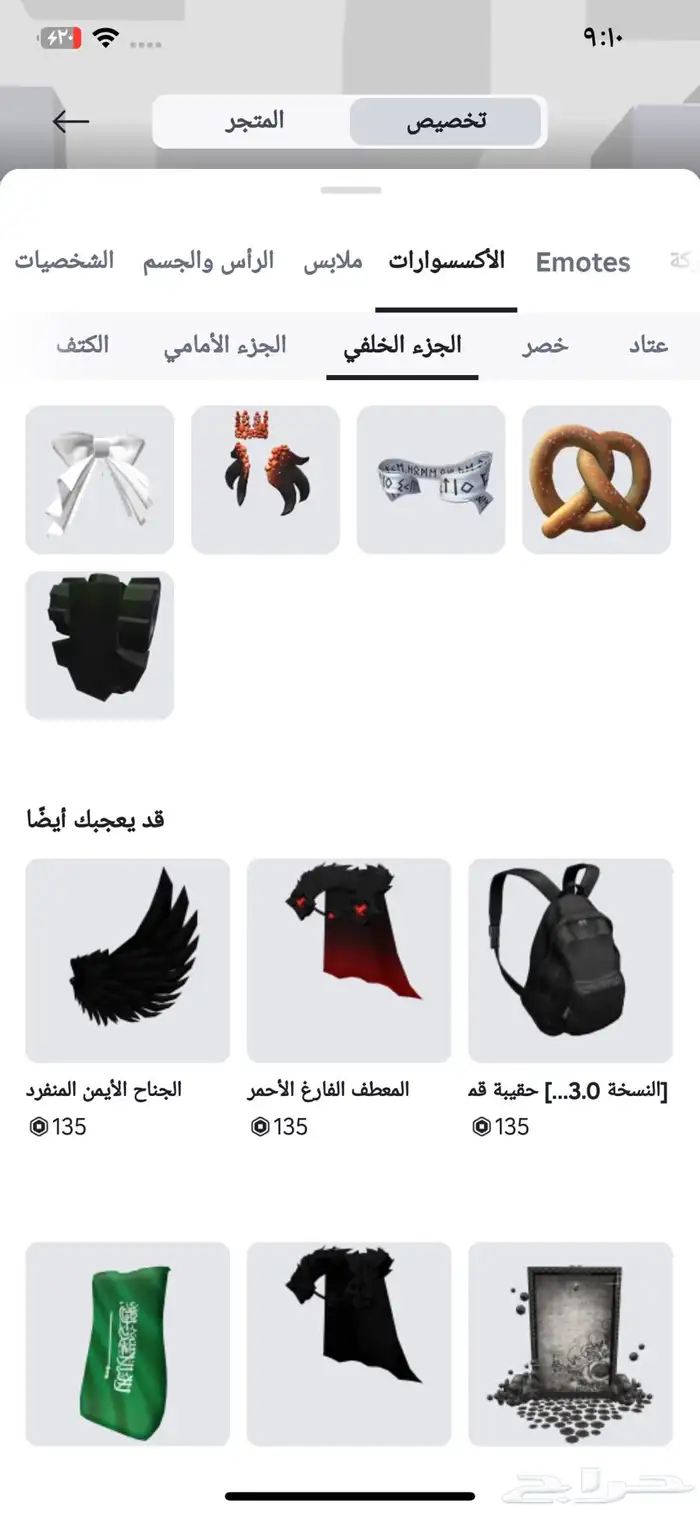Select the خصر subcategory
The image size is (700, 1514).
point(545,346)
